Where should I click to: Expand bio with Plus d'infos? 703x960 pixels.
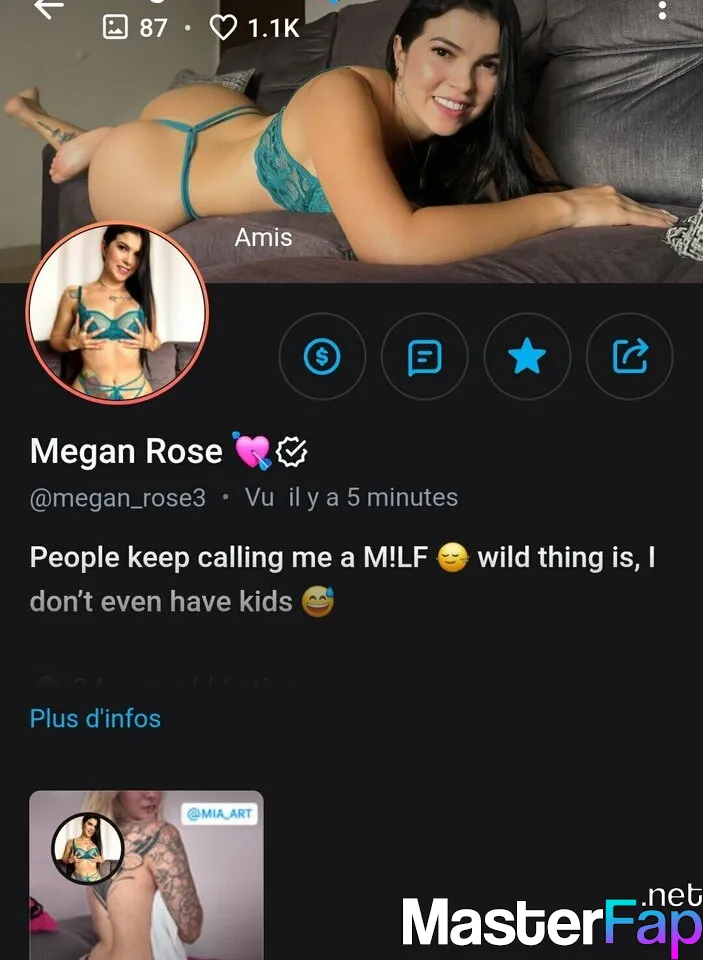click(x=95, y=718)
